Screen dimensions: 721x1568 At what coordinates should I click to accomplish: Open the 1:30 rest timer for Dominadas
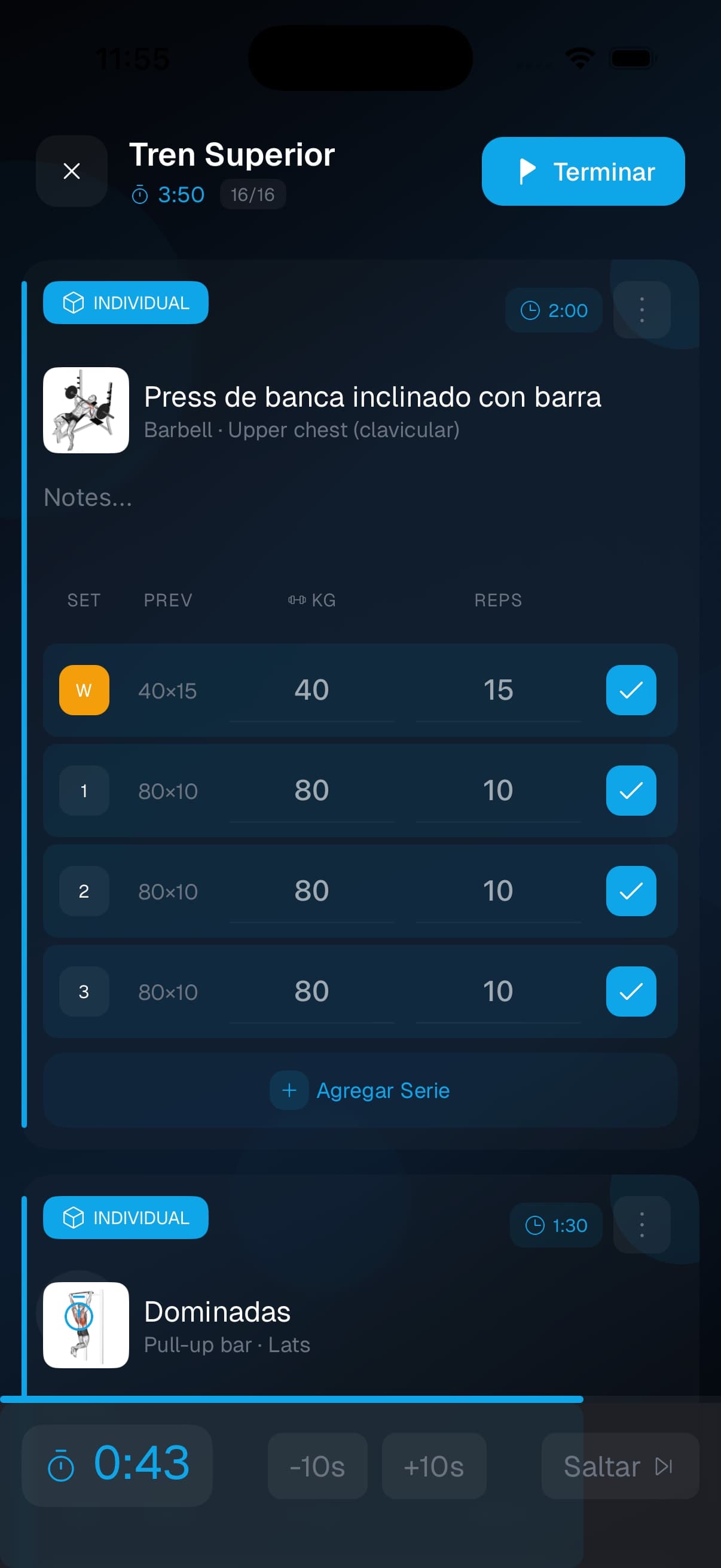click(x=556, y=1225)
